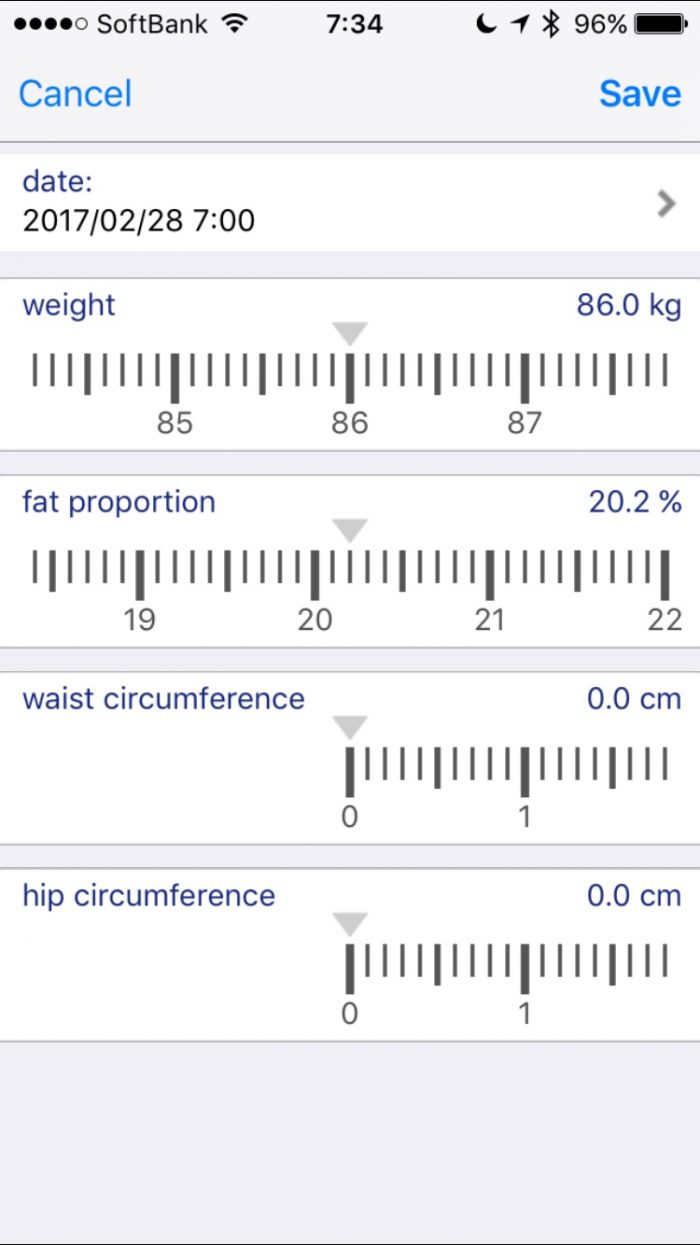Save the body measurement record

point(640,94)
